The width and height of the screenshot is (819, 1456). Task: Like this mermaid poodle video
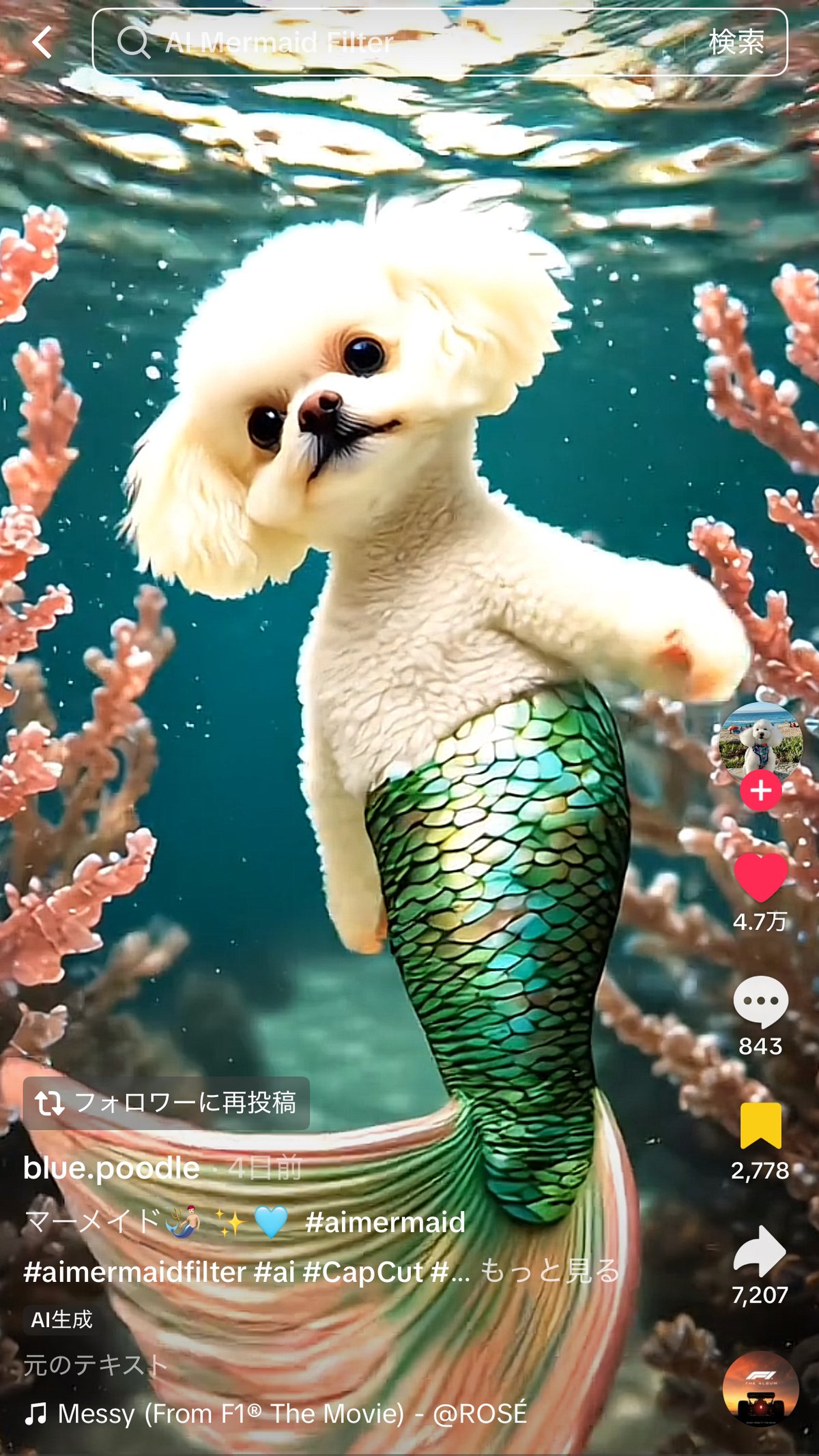pyautogui.click(x=760, y=877)
